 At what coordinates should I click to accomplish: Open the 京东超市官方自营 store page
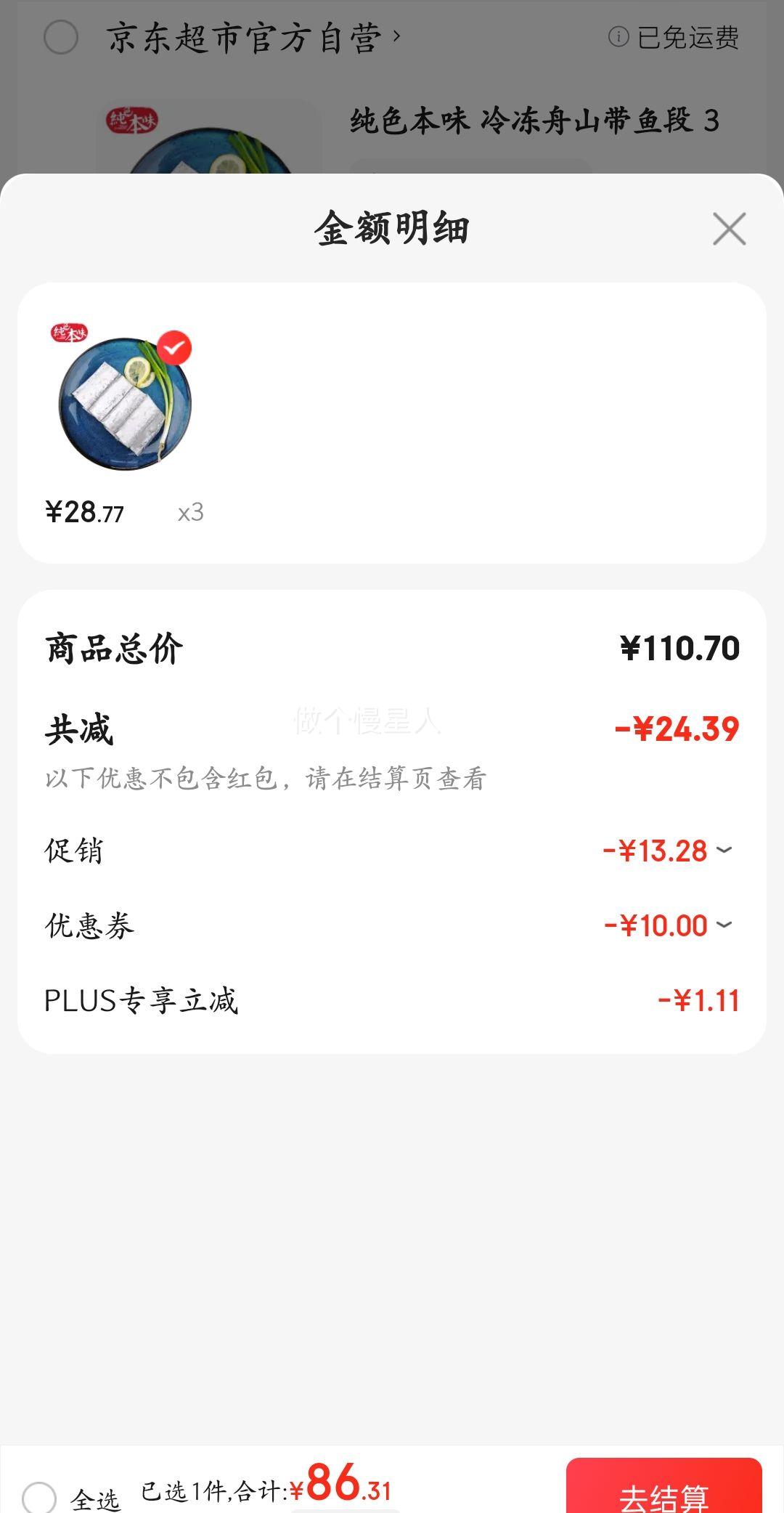point(253,37)
